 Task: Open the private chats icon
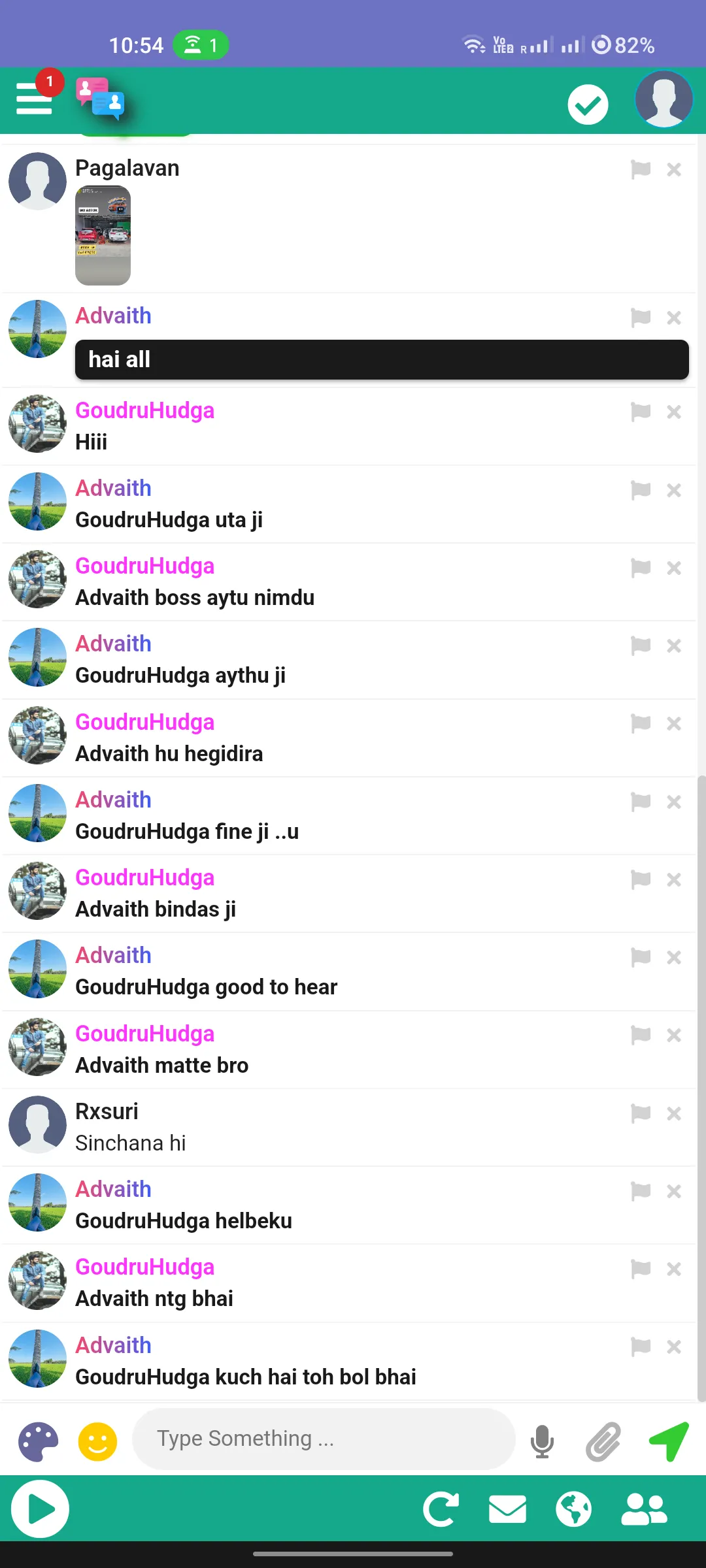click(100, 99)
